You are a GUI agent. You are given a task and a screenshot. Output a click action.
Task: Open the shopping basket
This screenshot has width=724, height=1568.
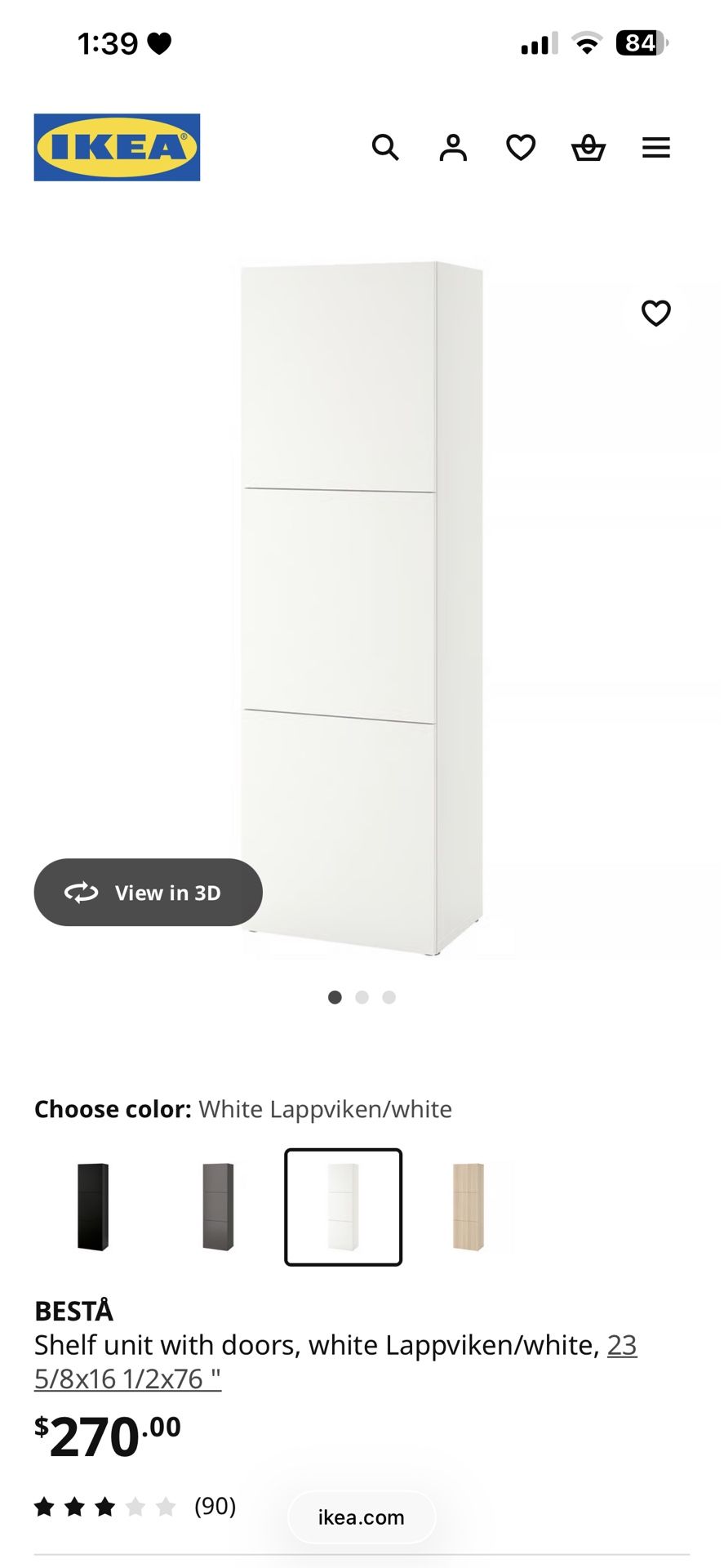(588, 148)
